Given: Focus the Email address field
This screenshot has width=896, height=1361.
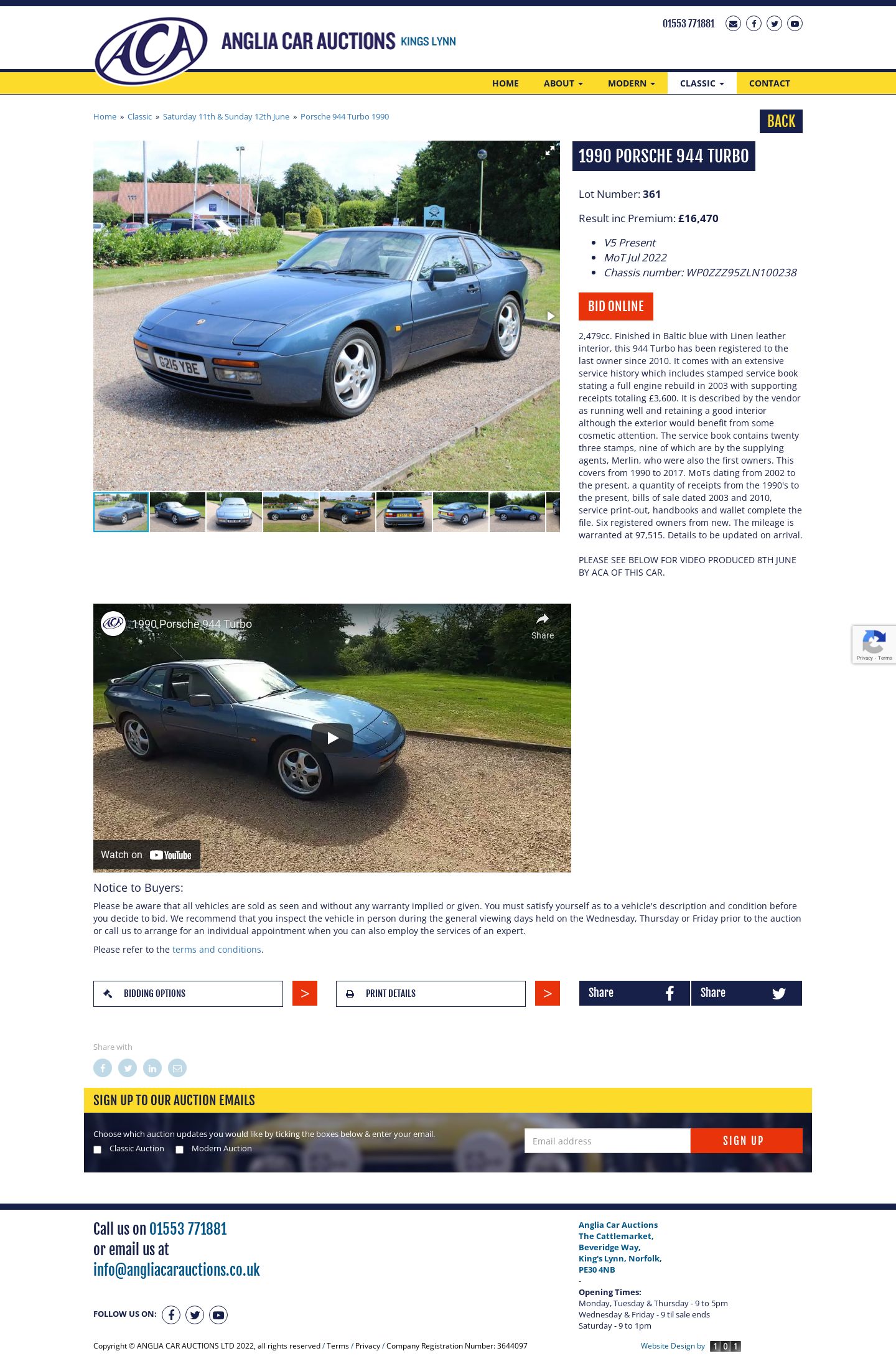Looking at the screenshot, I should [x=607, y=1141].
